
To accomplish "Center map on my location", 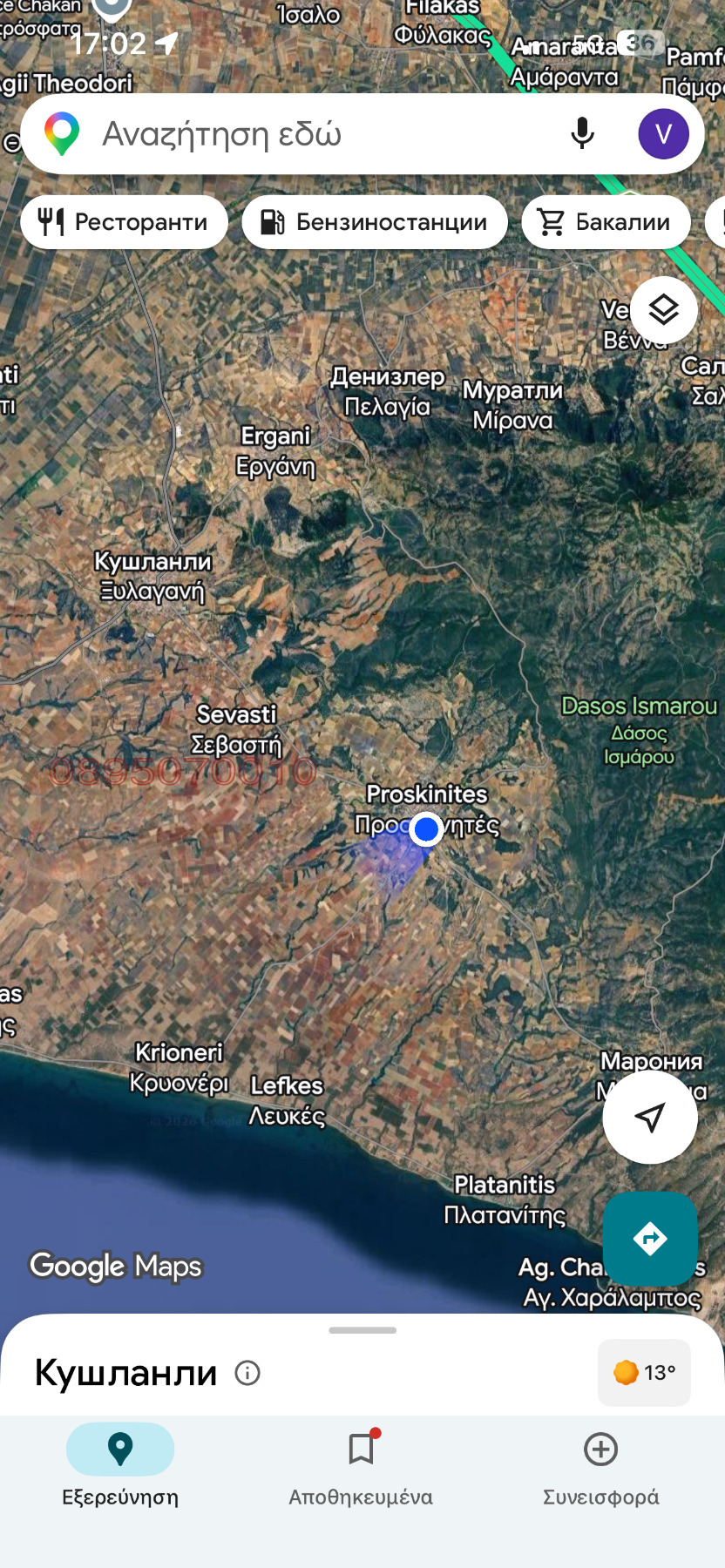I will pos(650,1117).
